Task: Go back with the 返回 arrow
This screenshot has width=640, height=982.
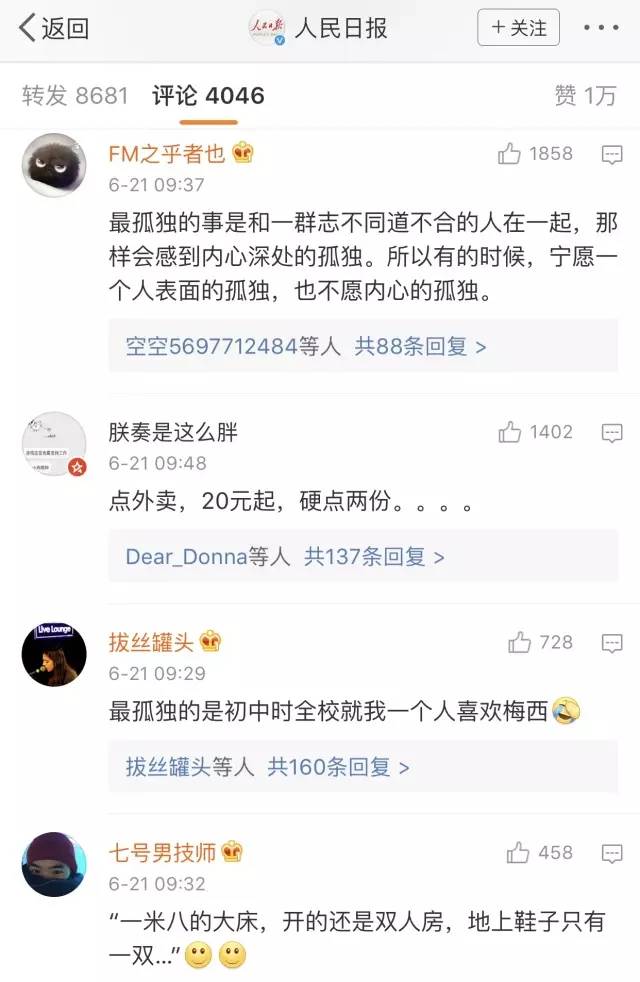Action: click(54, 29)
